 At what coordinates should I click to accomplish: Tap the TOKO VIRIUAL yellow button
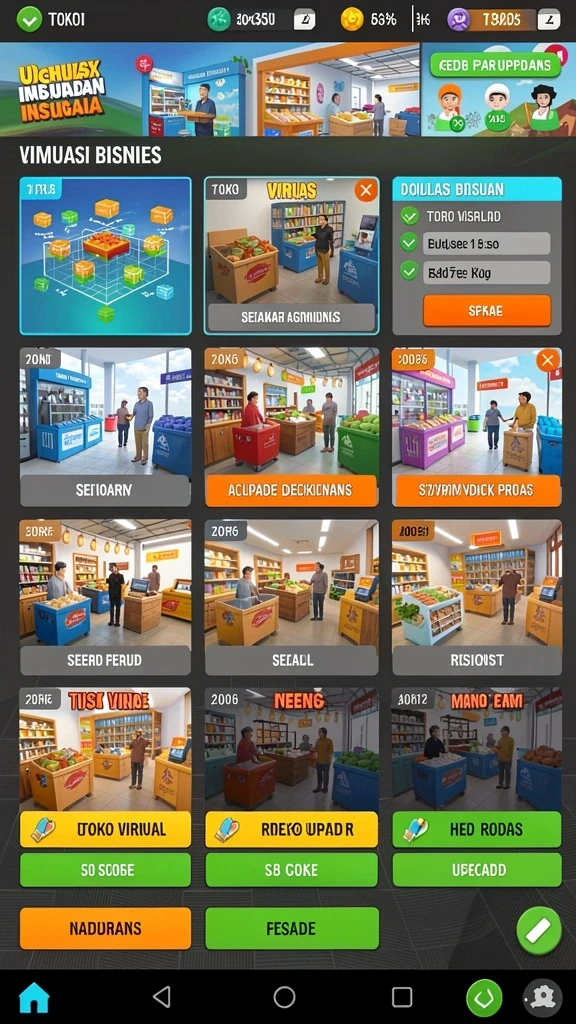105,829
